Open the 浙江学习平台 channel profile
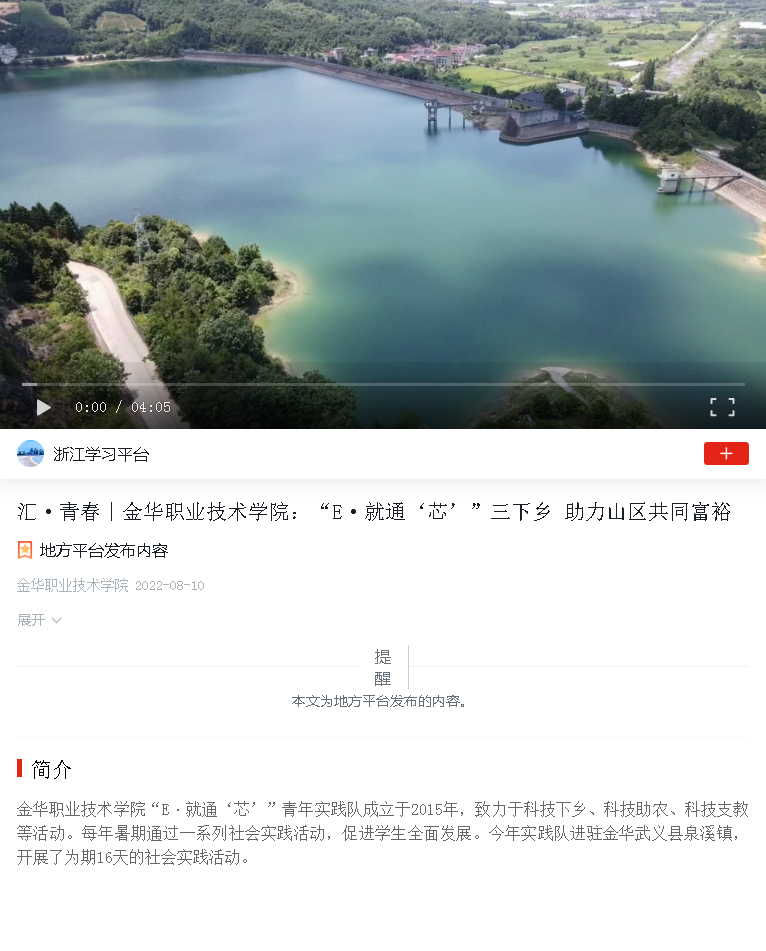766x951 pixels. coord(100,454)
